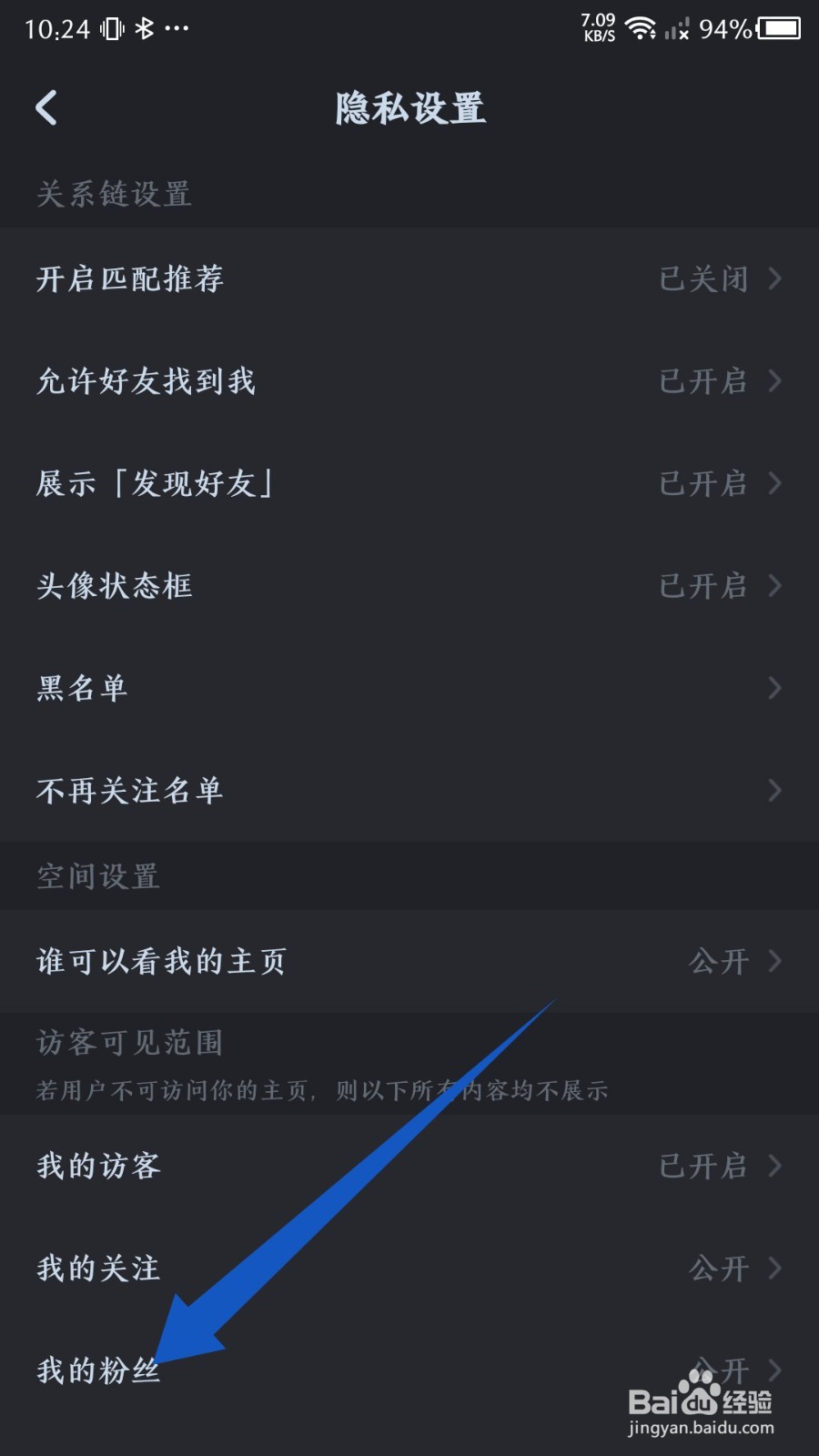819x1456 pixels.
Task: Toggle the 头像状态框 setting
Action: point(409,587)
